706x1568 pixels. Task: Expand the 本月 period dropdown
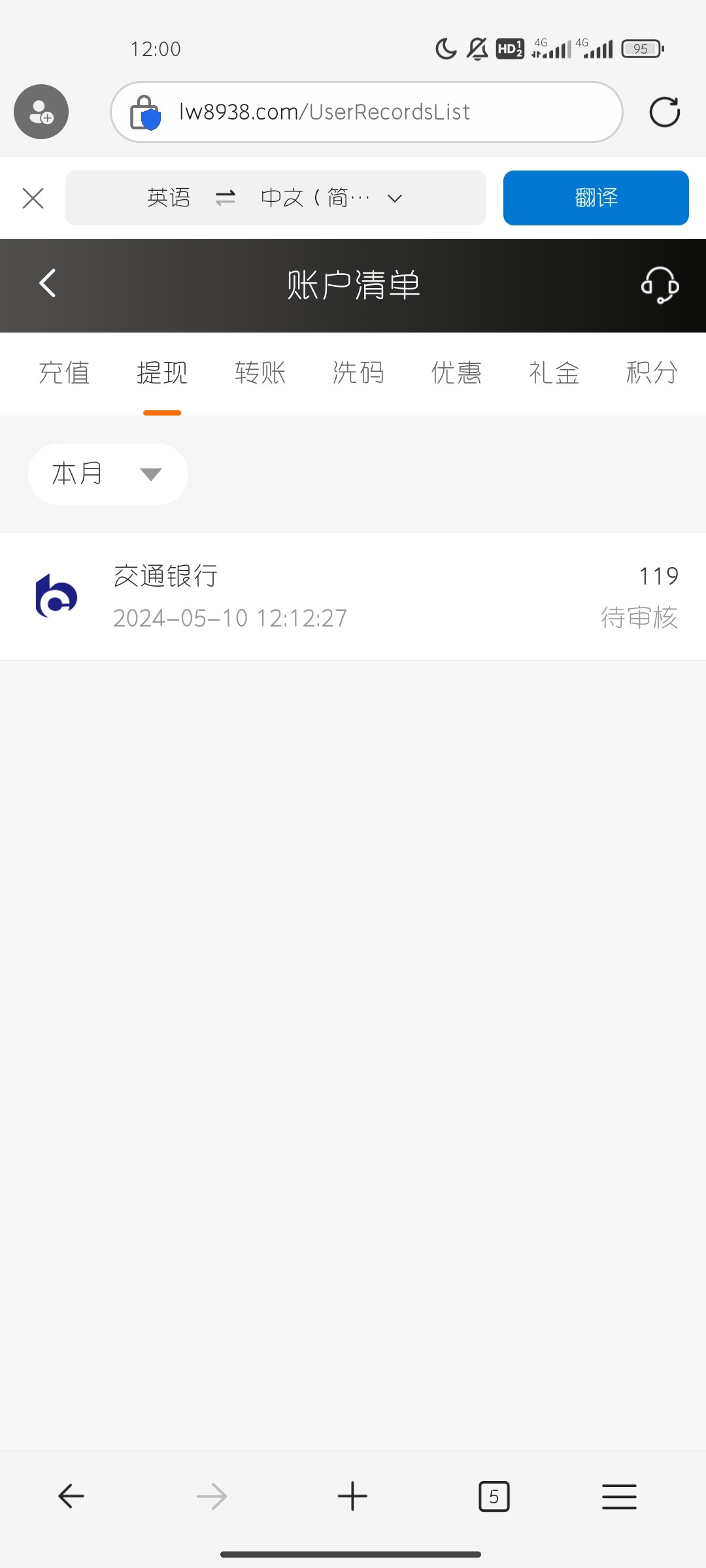point(108,474)
